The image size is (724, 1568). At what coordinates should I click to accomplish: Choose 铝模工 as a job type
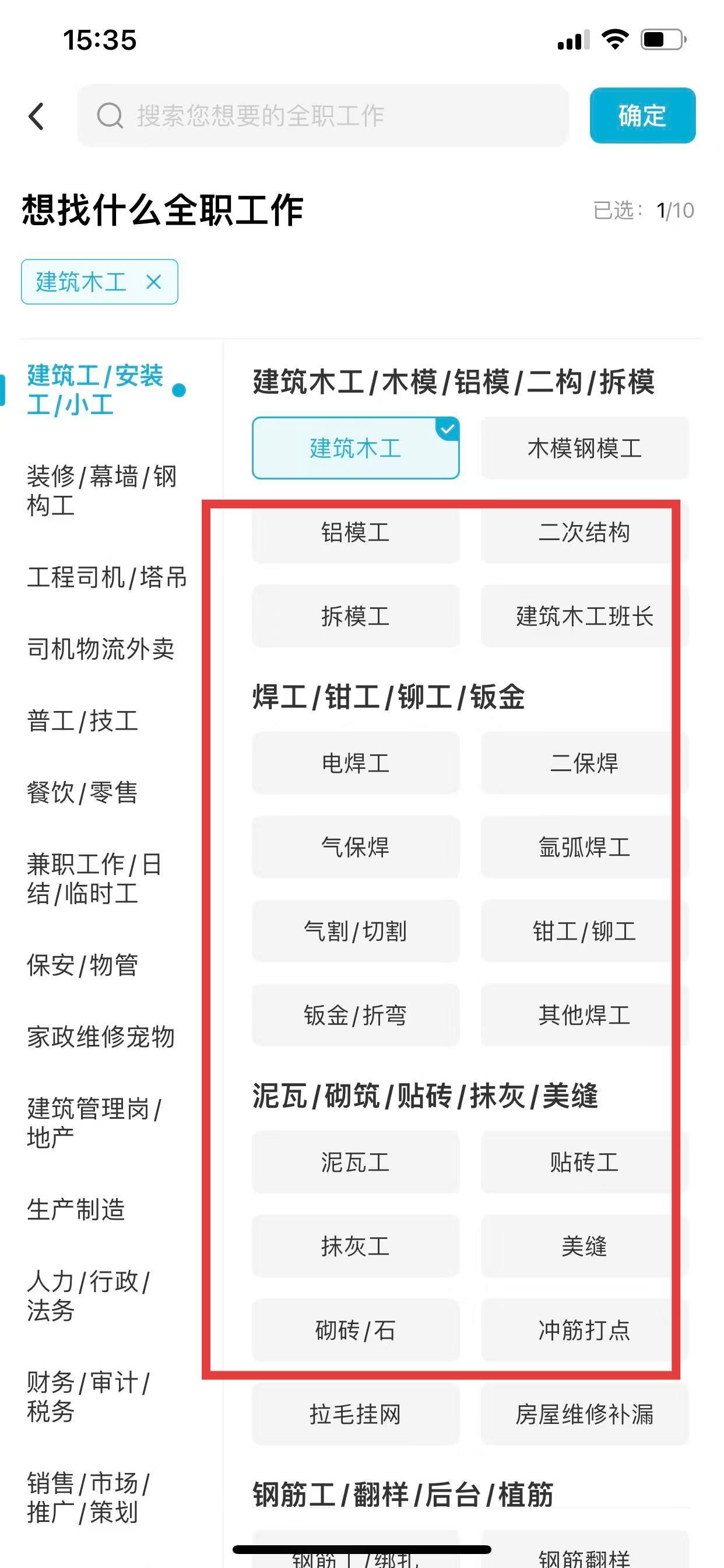tap(356, 533)
